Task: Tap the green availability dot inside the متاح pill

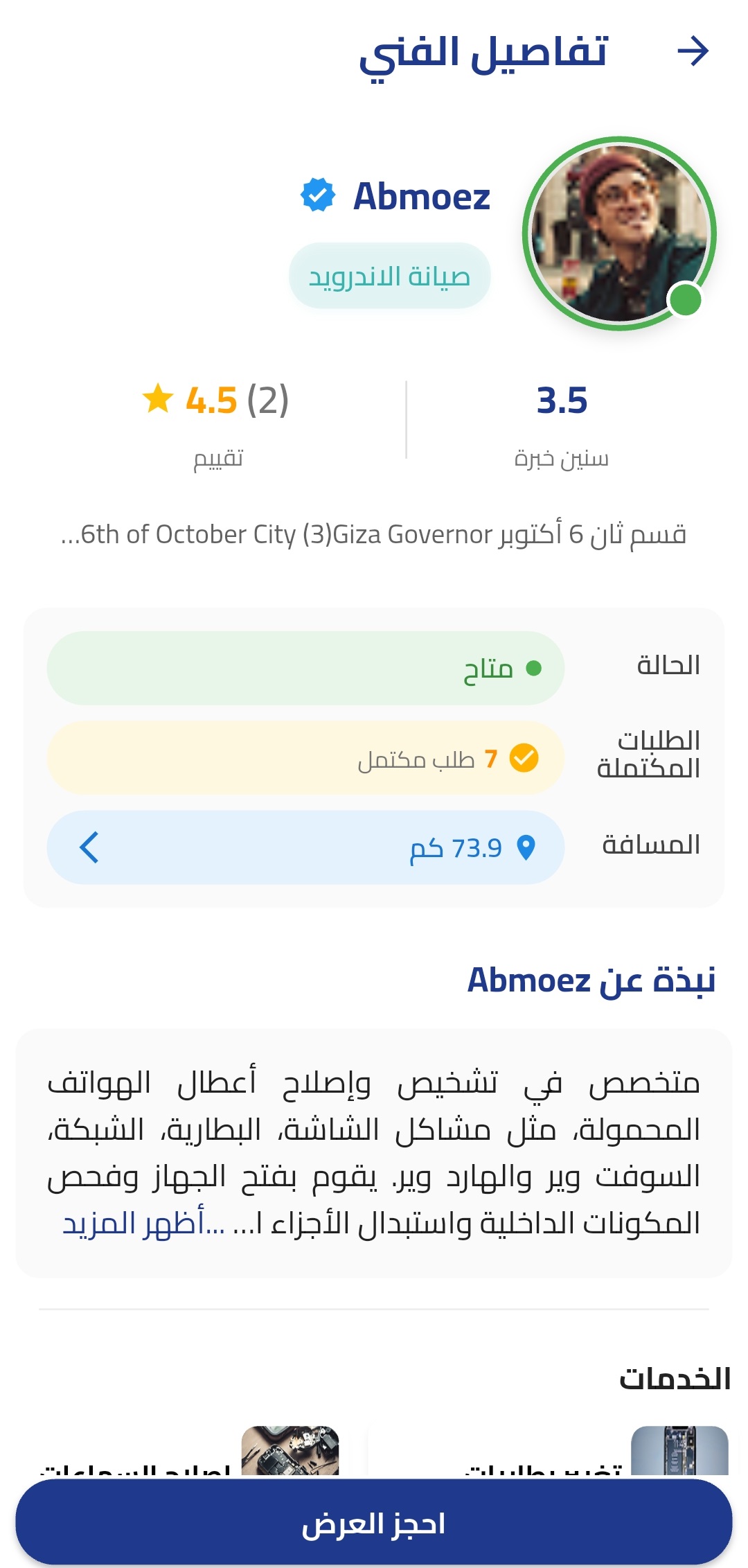Action: click(x=533, y=668)
